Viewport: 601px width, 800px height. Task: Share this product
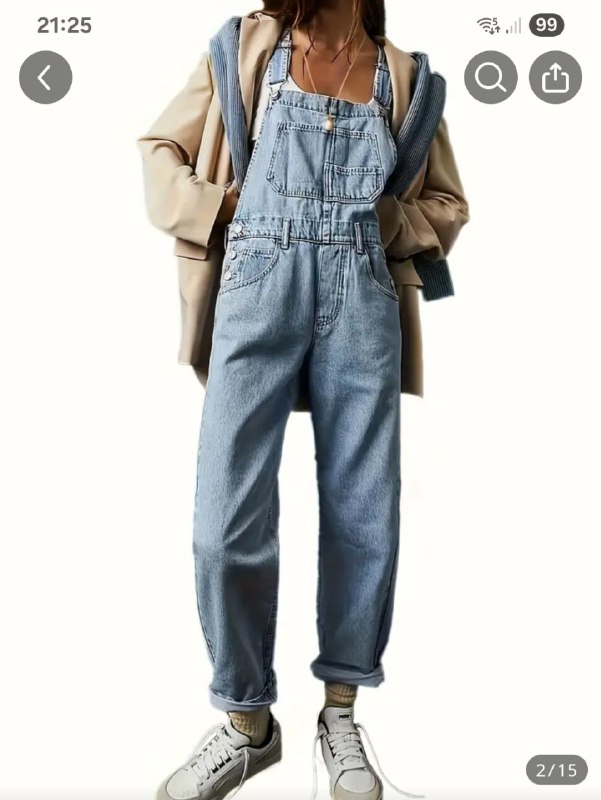(x=555, y=77)
